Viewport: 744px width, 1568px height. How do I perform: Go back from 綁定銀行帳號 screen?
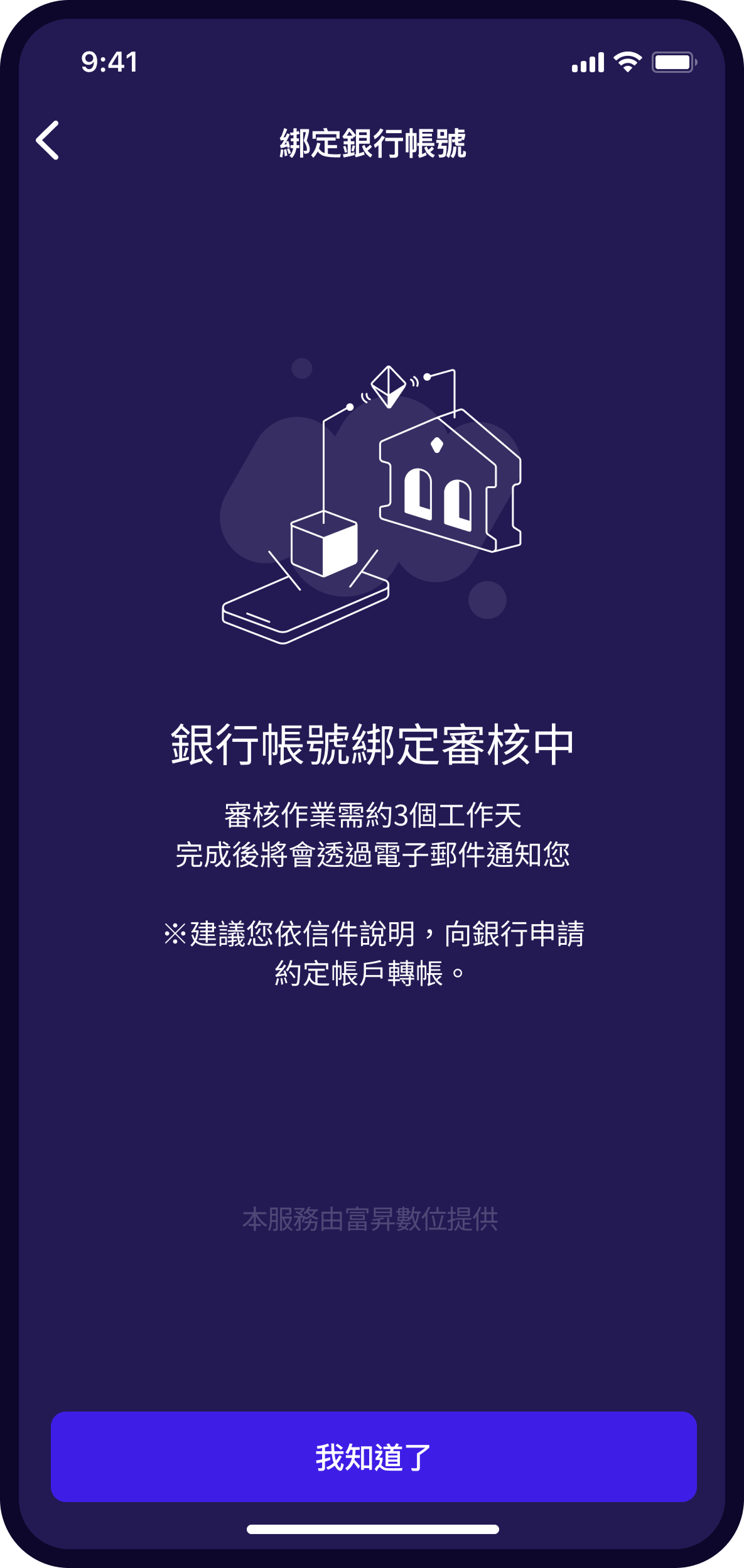click(48, 141)
